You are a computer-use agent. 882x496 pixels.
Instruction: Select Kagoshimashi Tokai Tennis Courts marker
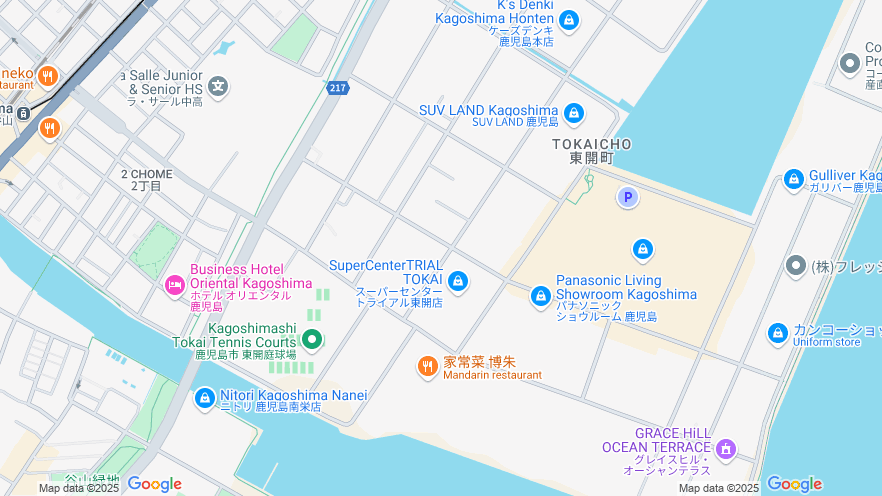click(312, 341)
